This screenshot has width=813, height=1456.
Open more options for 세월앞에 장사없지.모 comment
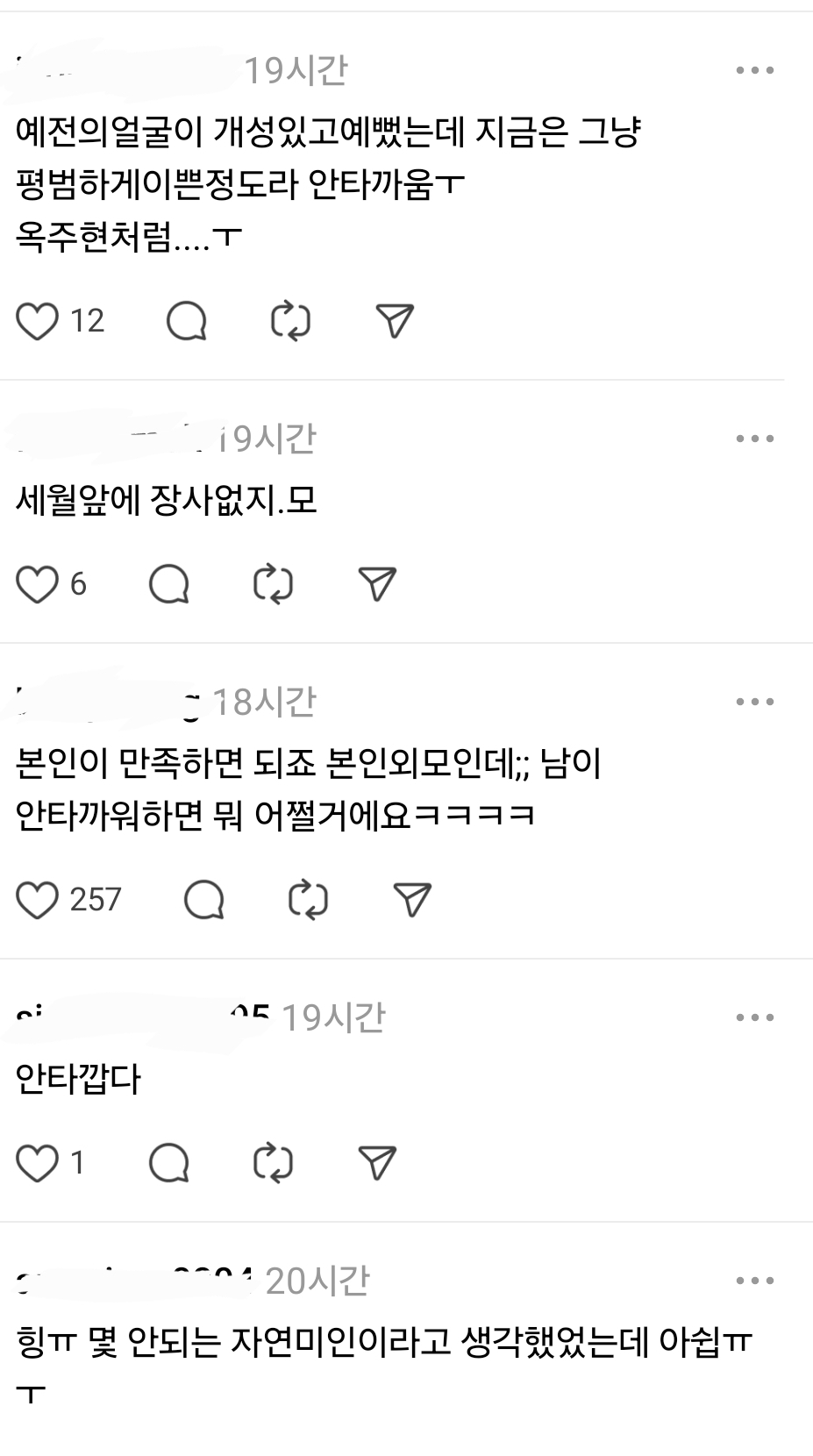754,439
